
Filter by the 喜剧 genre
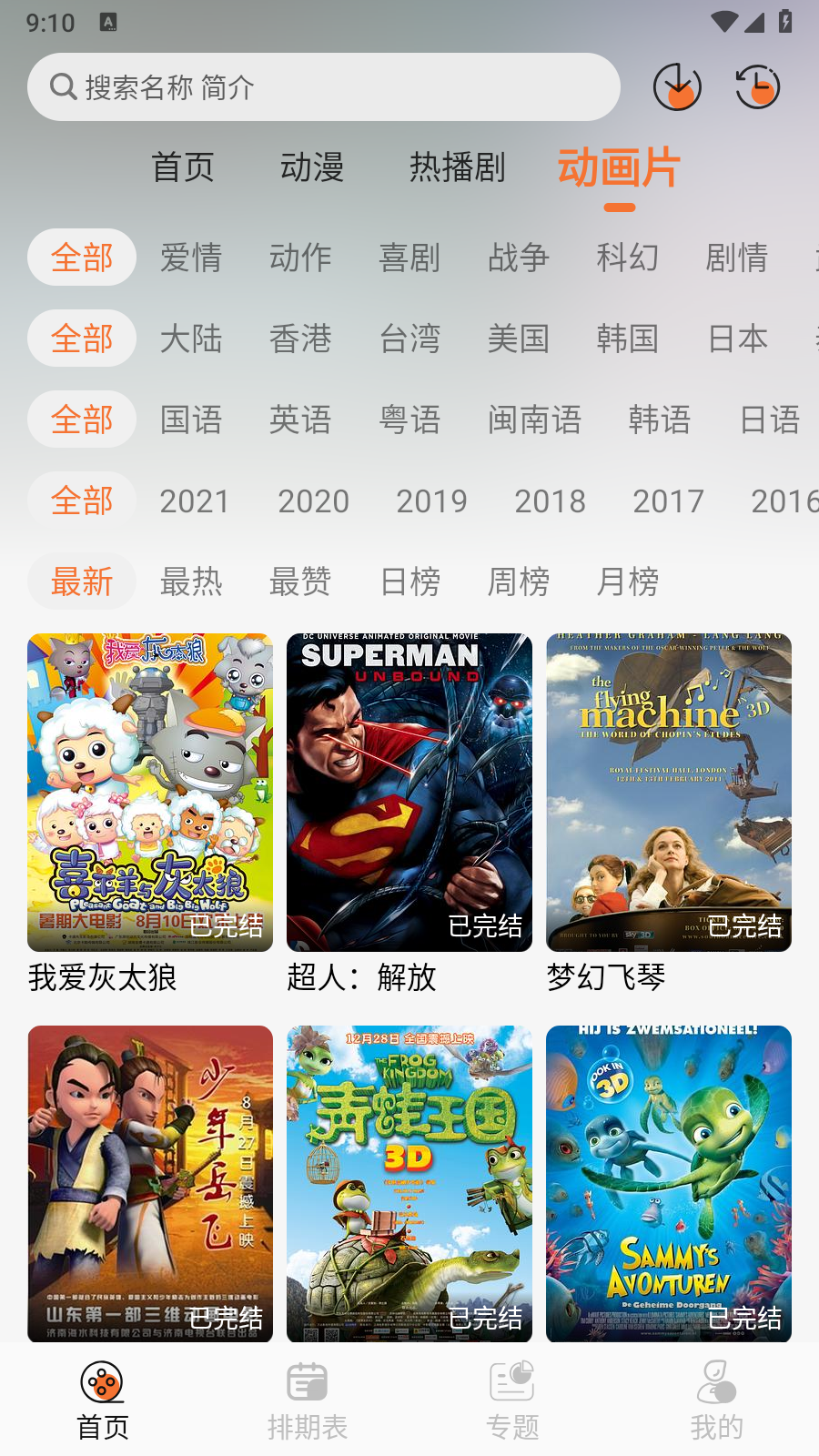(409, 258)
